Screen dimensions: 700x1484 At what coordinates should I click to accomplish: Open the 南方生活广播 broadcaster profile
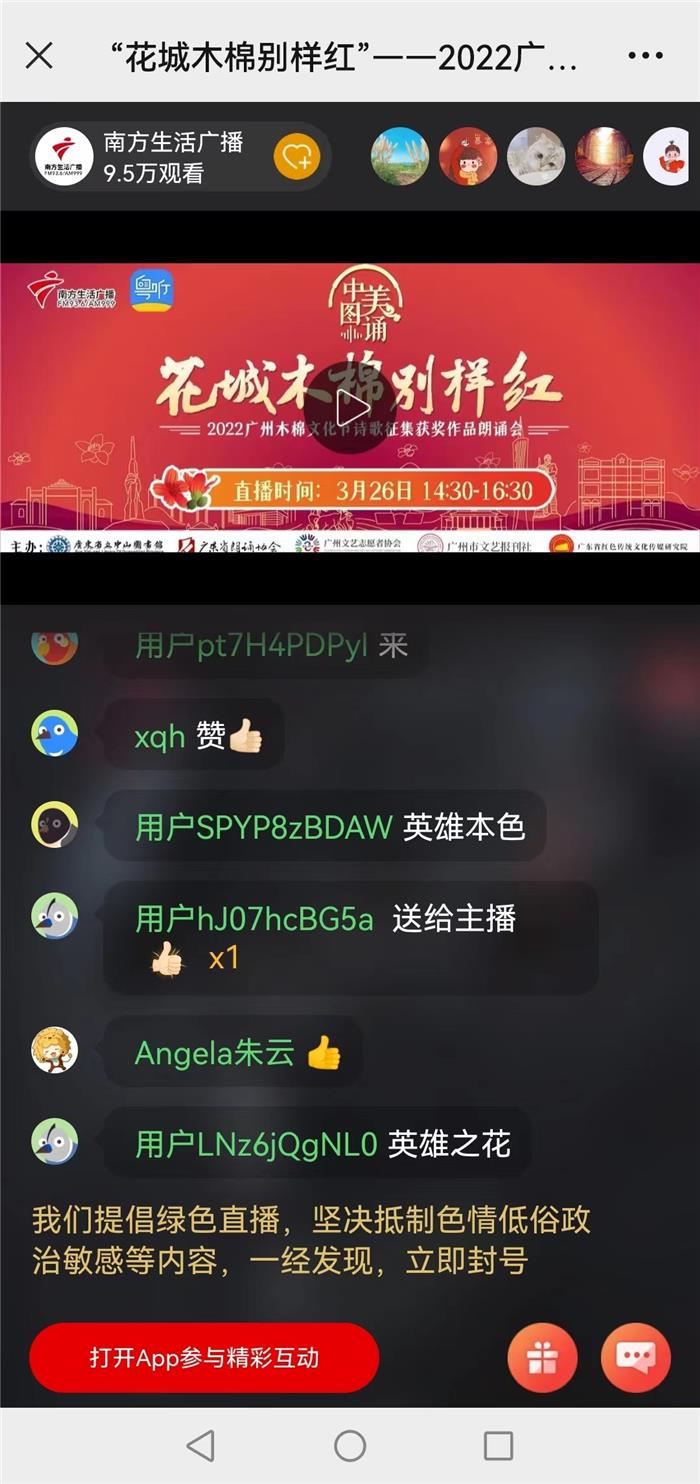tap(65, 157)
